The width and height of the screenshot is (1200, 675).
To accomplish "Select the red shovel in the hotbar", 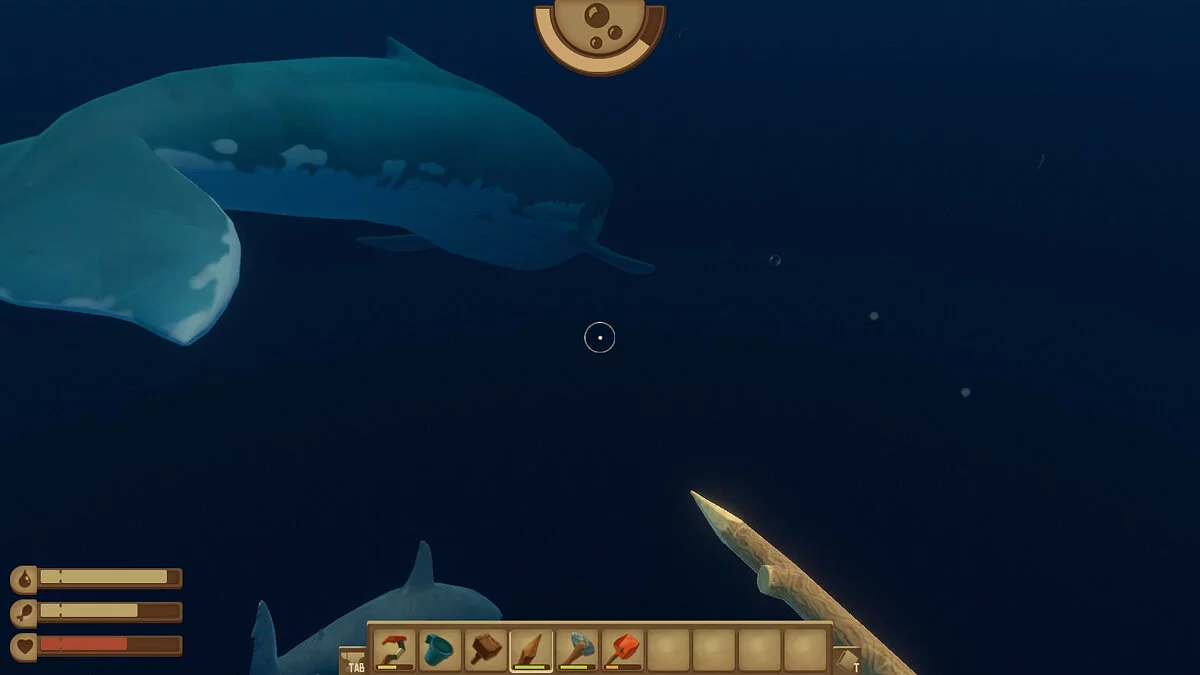I will click(623, 650).
